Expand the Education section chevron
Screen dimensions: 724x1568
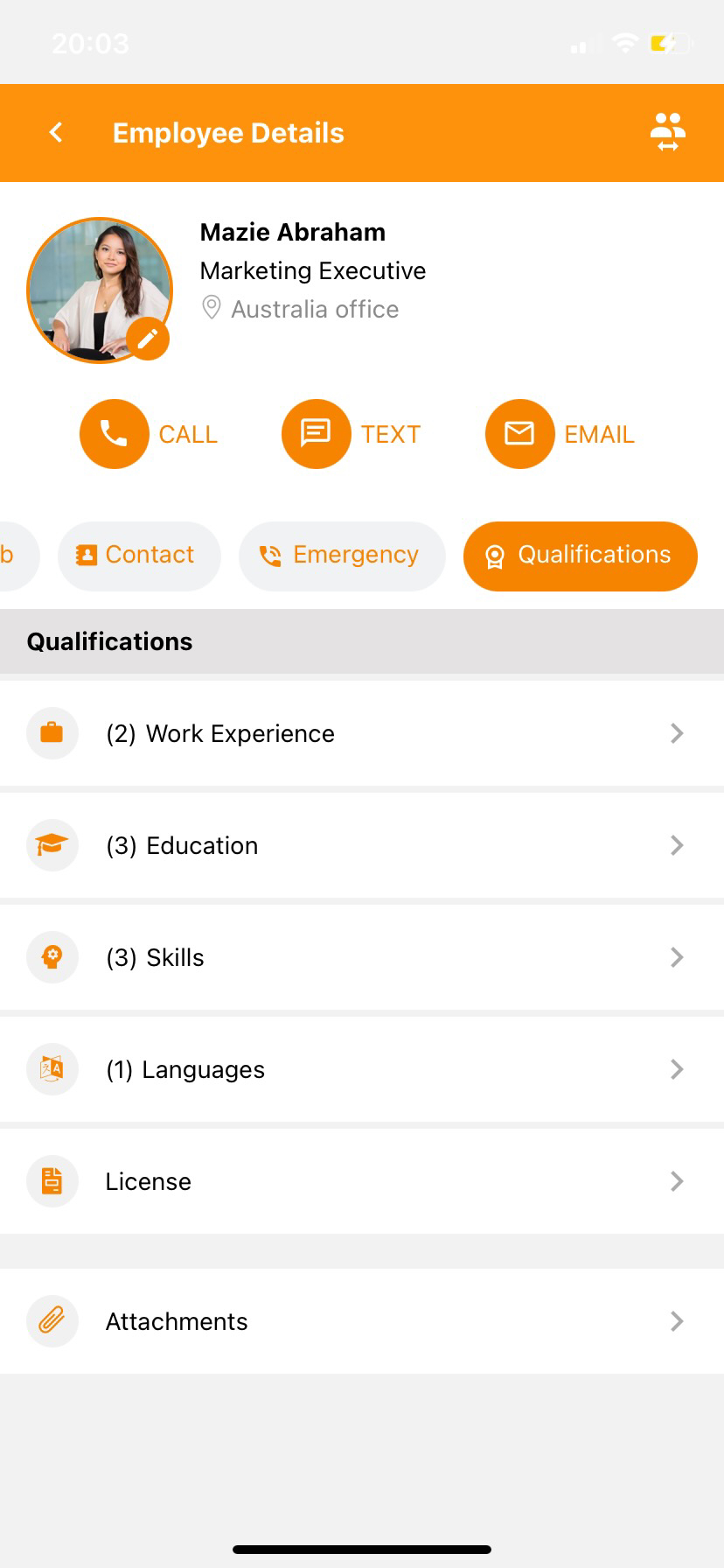pyautogui.click(x=676, y=845)
